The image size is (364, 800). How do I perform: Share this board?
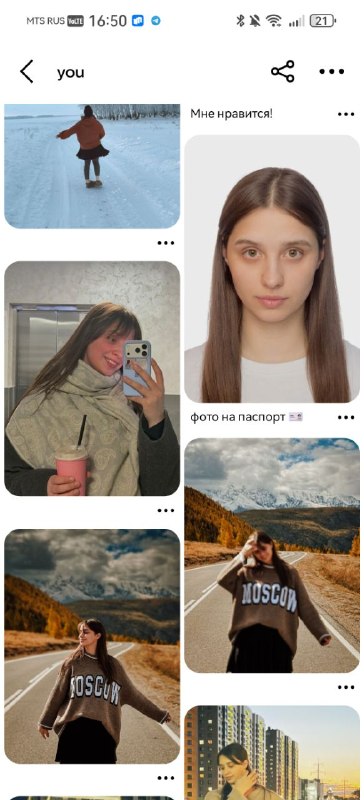(x=282, y=71)
